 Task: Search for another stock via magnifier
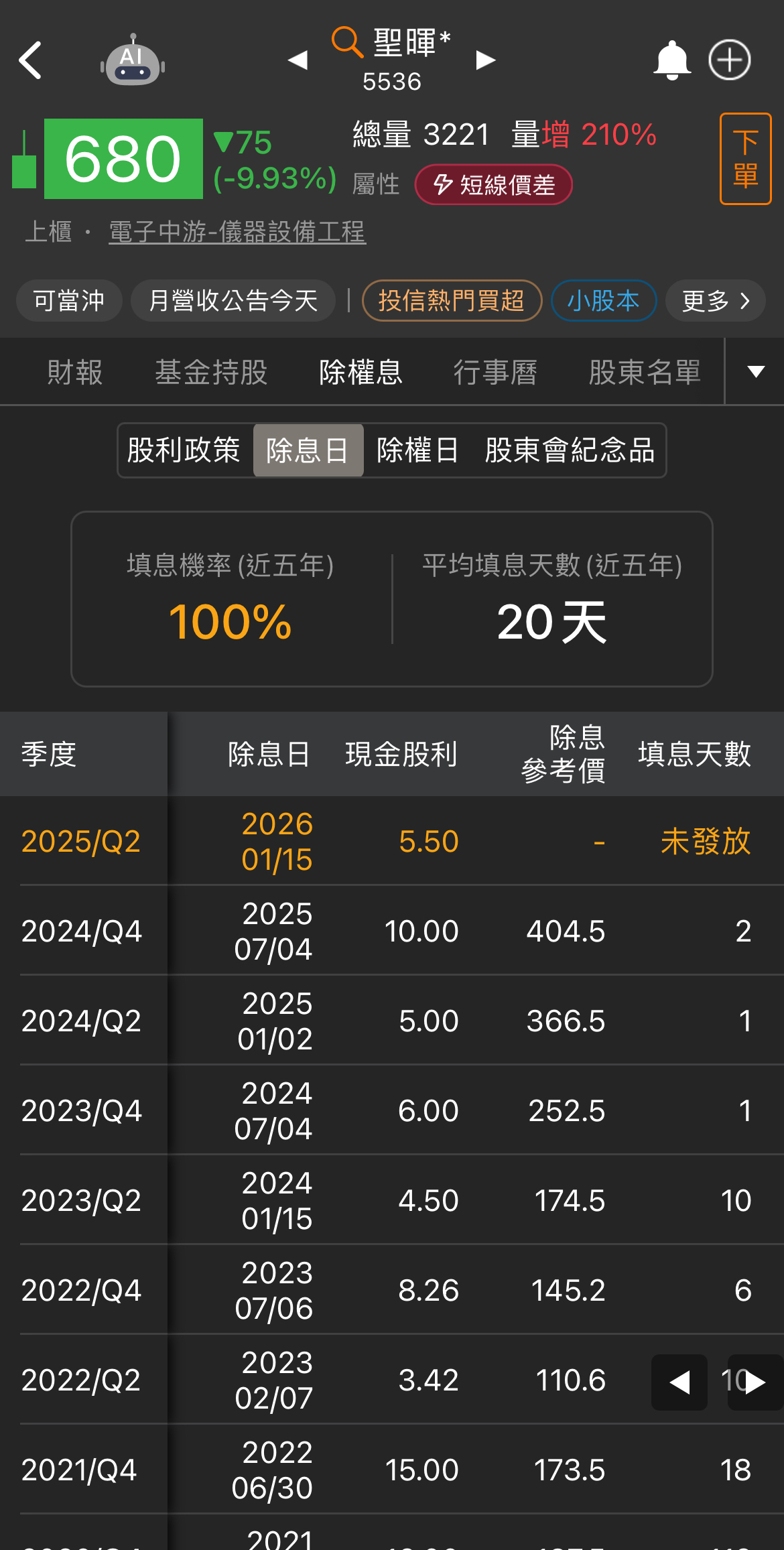click(347, 42)
